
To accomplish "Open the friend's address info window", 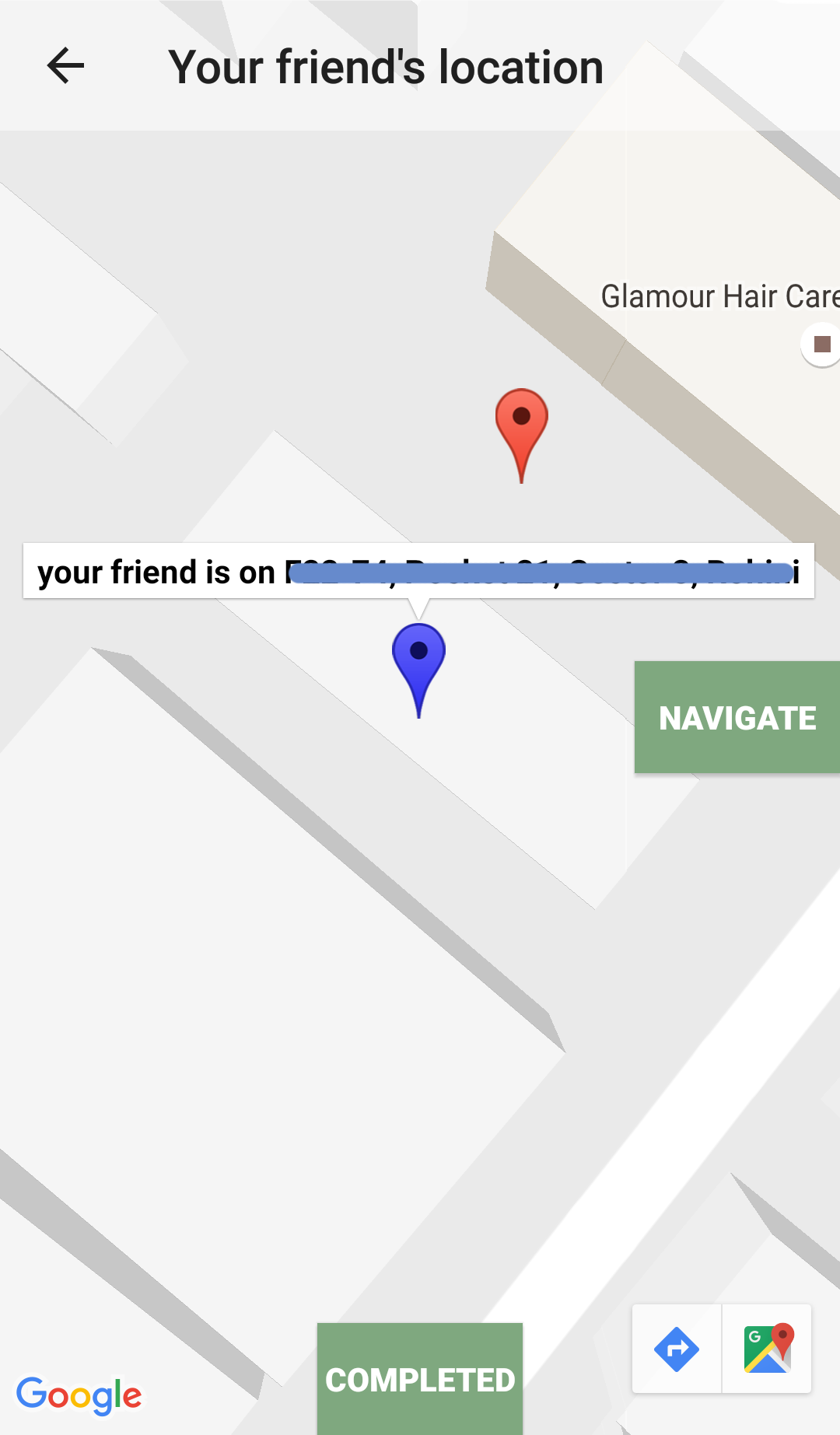I will (418, 571).
